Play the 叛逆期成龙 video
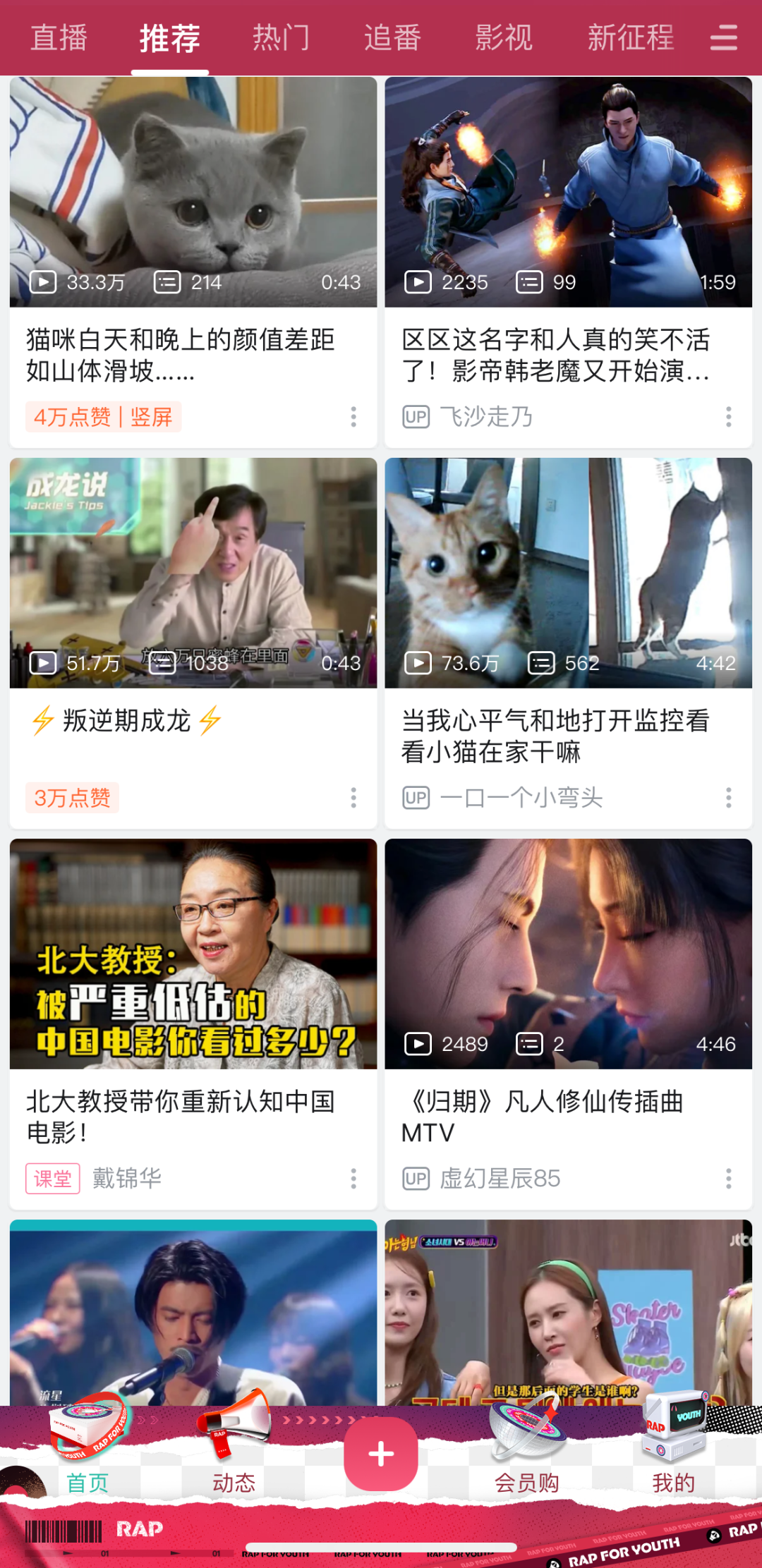Image resolution: width=762 pixels, height=1568 pixels. click(x=193, y=573)
